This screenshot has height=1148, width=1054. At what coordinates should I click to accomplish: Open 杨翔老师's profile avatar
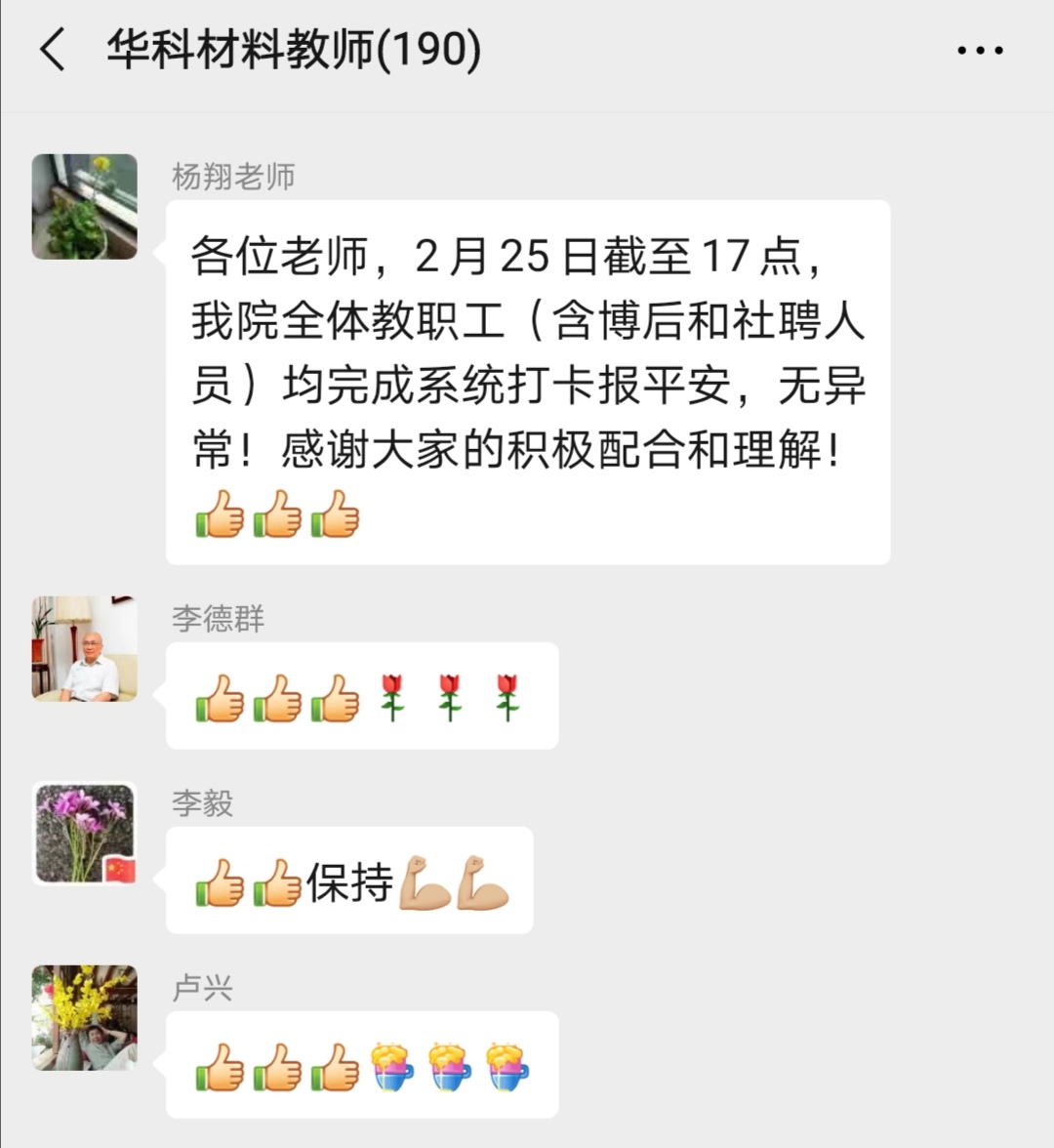85,207
